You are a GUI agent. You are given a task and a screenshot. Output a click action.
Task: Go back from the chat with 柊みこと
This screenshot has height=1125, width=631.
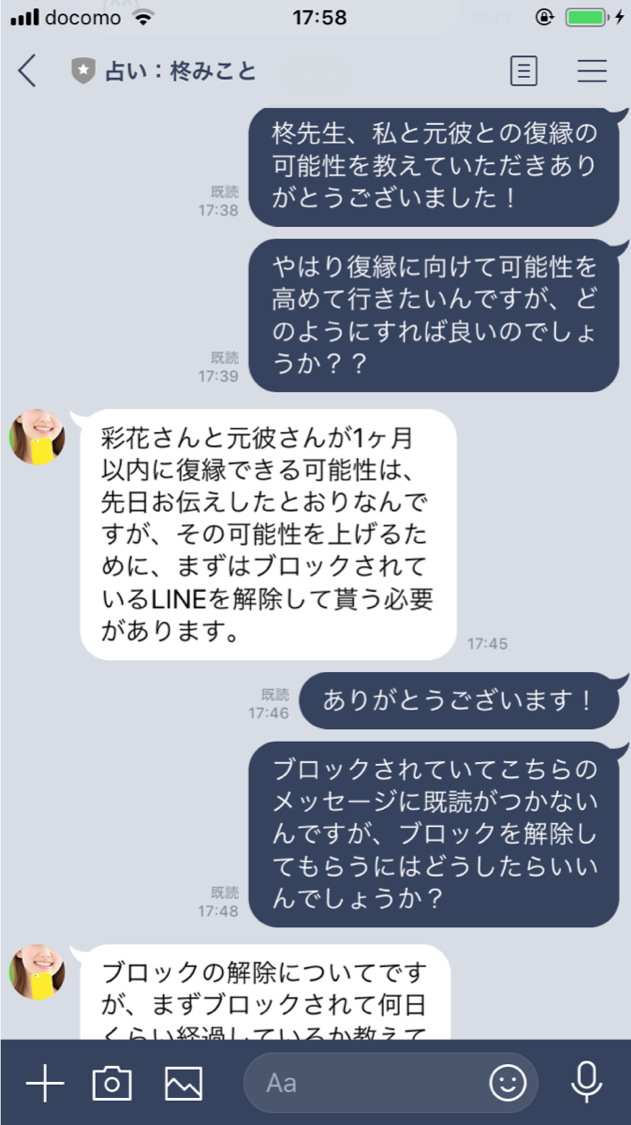pos(27,71)
